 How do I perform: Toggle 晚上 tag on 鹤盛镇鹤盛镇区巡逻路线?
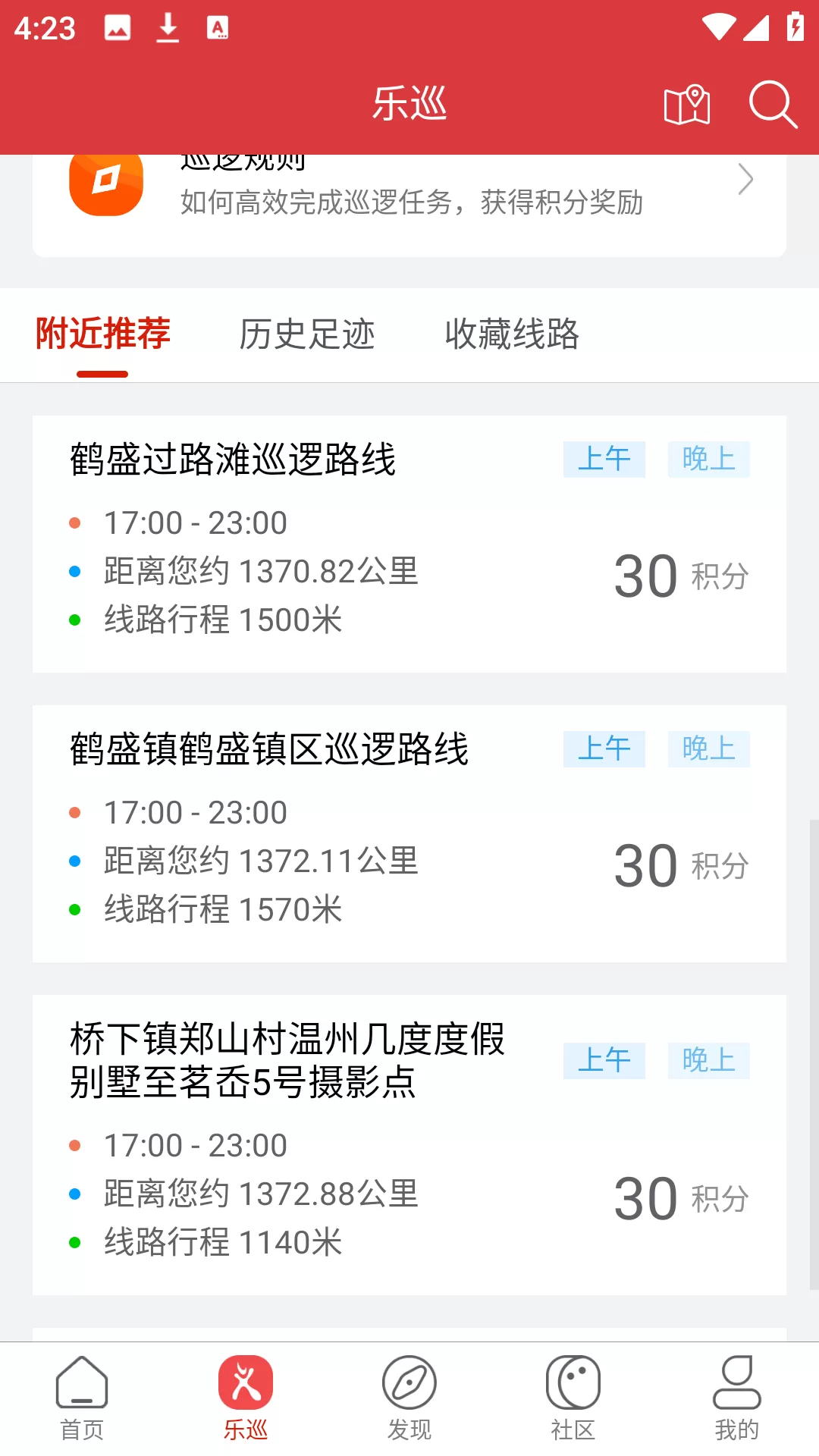pos(708,749)
